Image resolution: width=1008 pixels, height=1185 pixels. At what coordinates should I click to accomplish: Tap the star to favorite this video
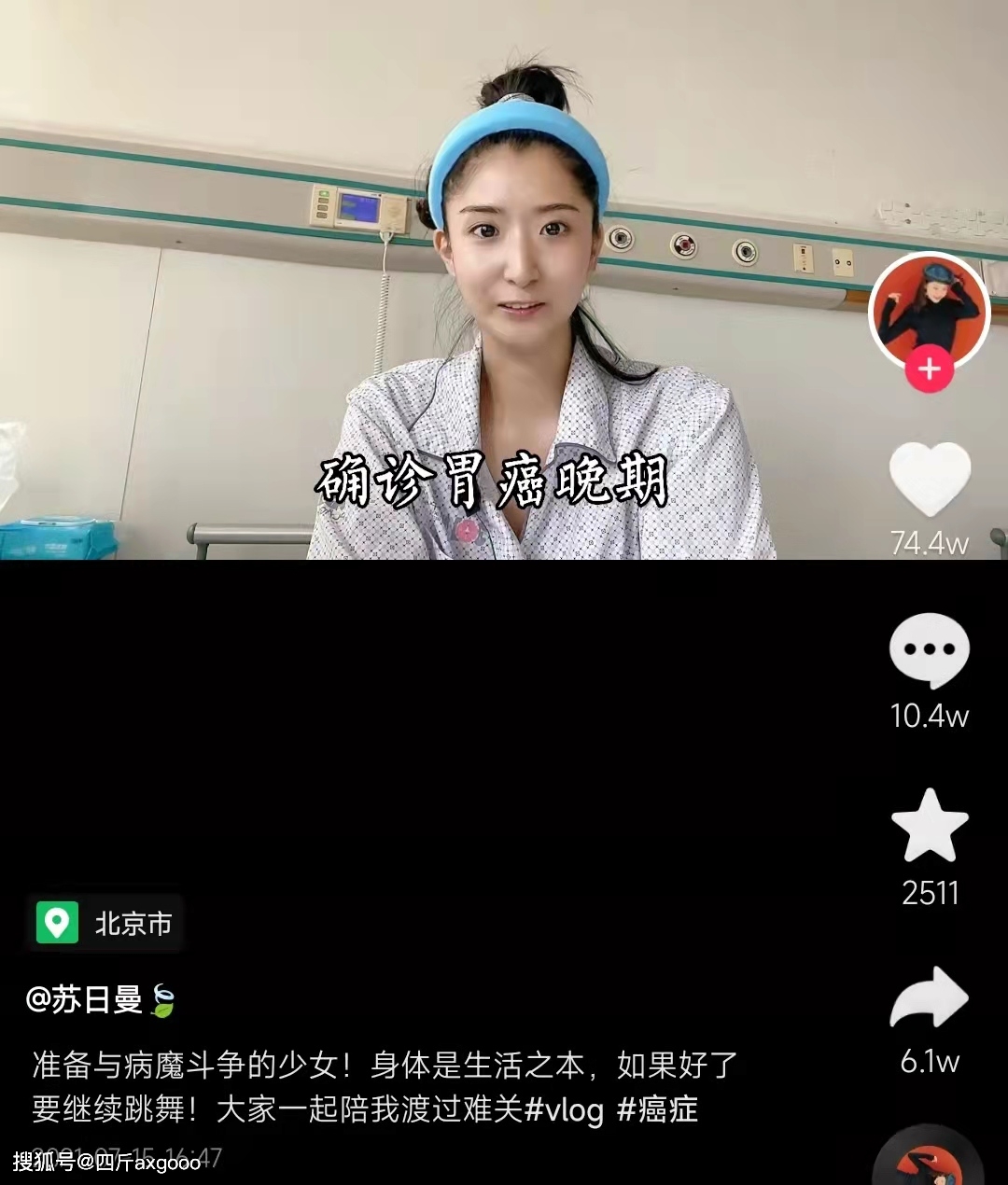[929, 830]
